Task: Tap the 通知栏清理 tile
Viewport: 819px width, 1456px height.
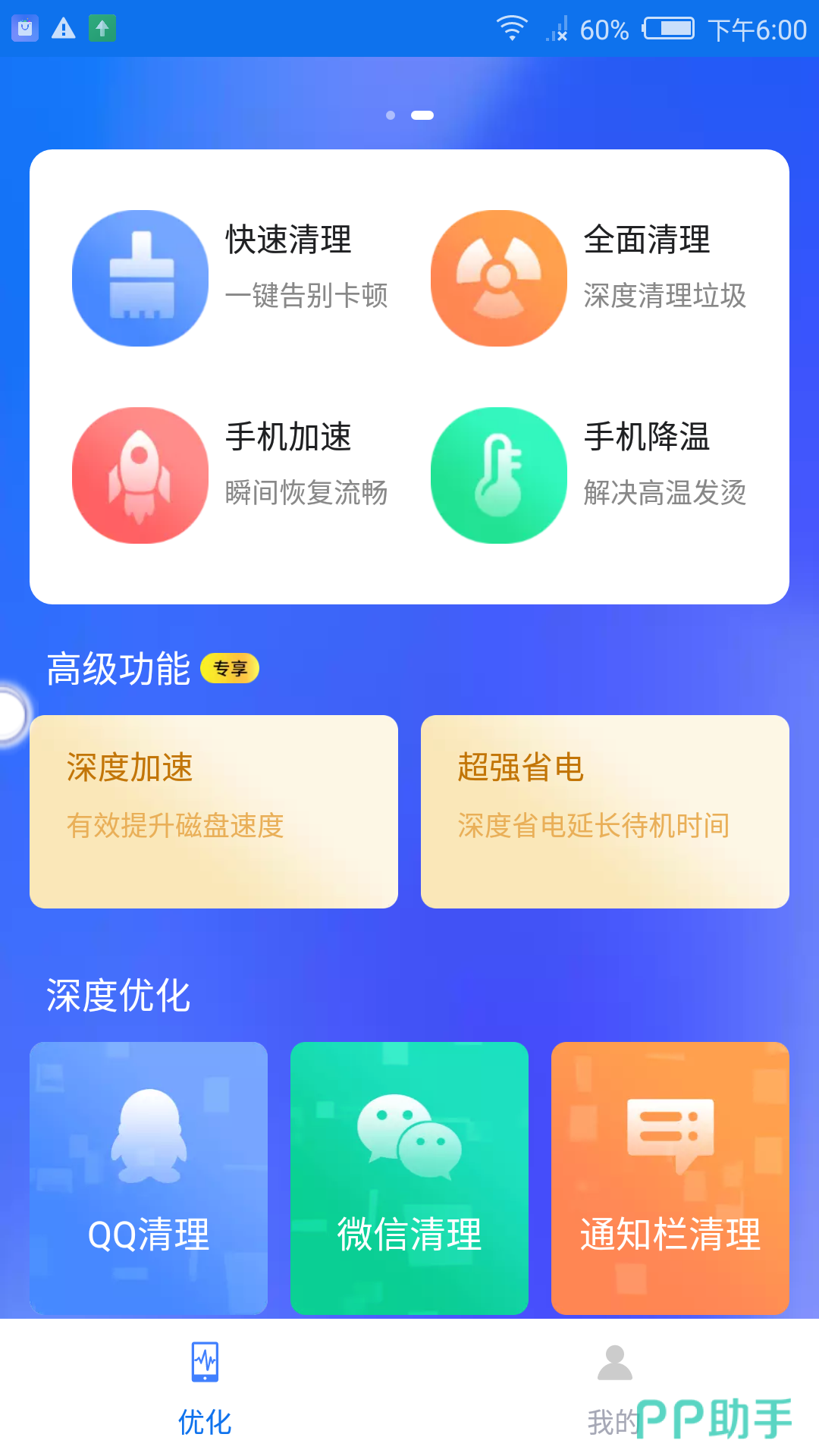Action: [670, 1178]
